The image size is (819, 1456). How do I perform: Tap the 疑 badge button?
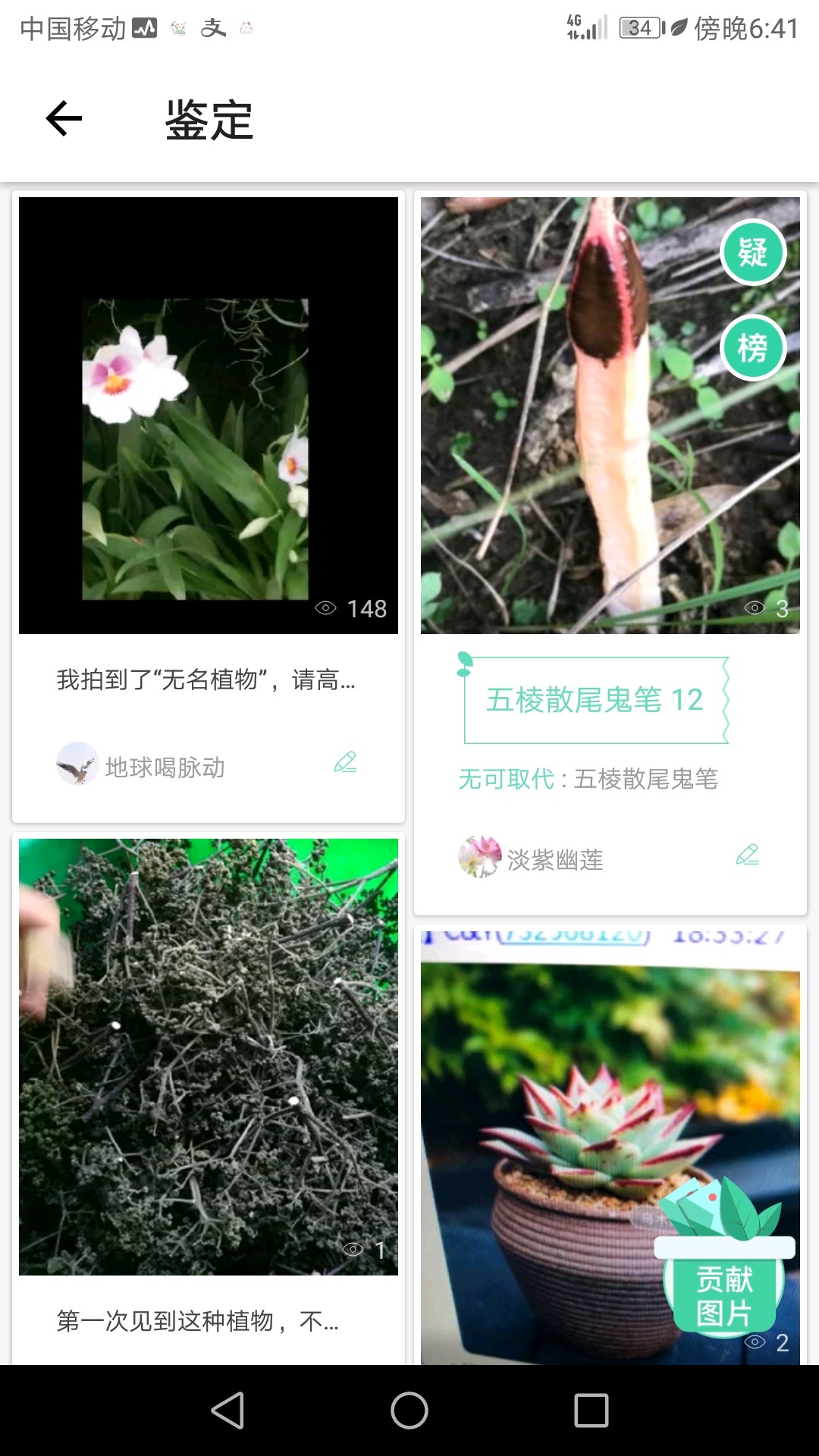pos(752,253)
